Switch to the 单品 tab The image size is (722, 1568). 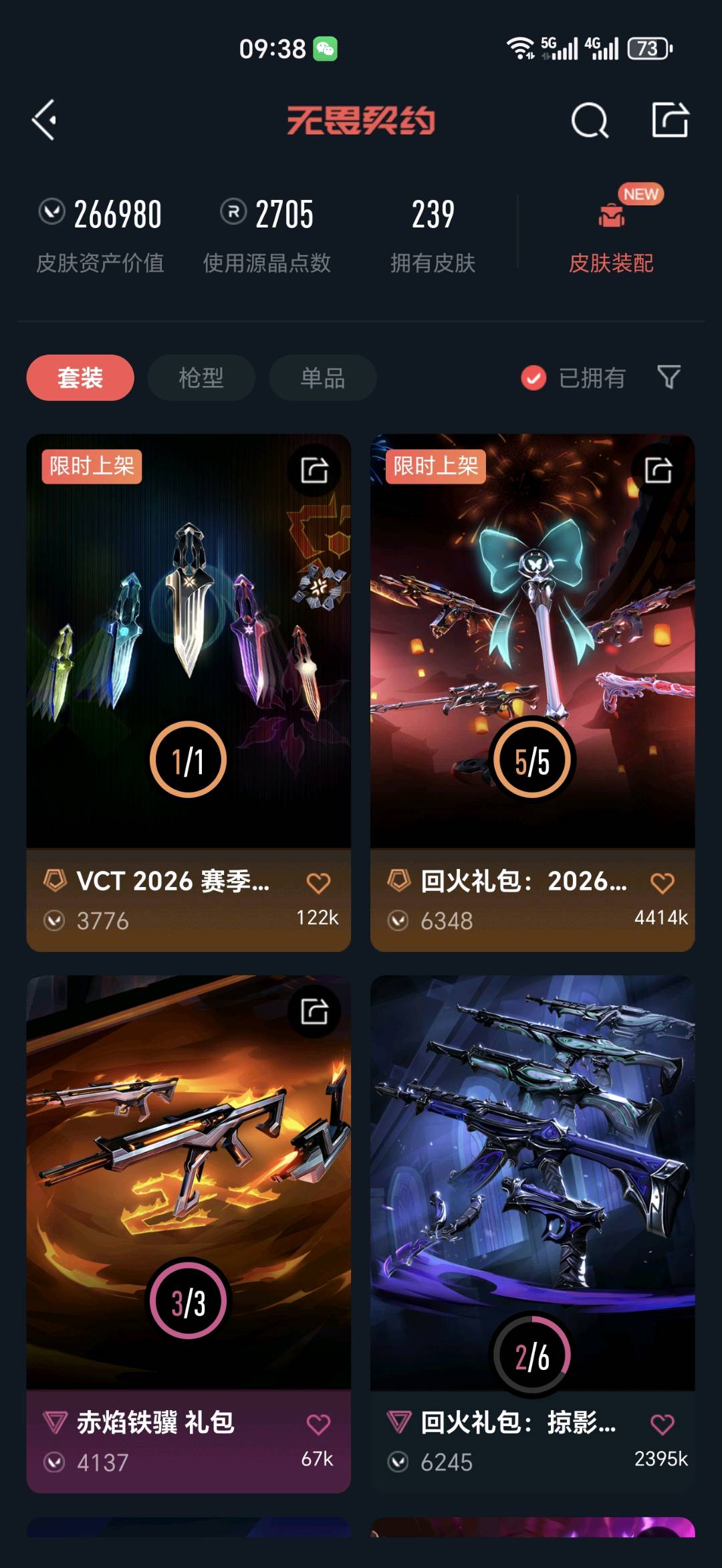coord(323,378)
